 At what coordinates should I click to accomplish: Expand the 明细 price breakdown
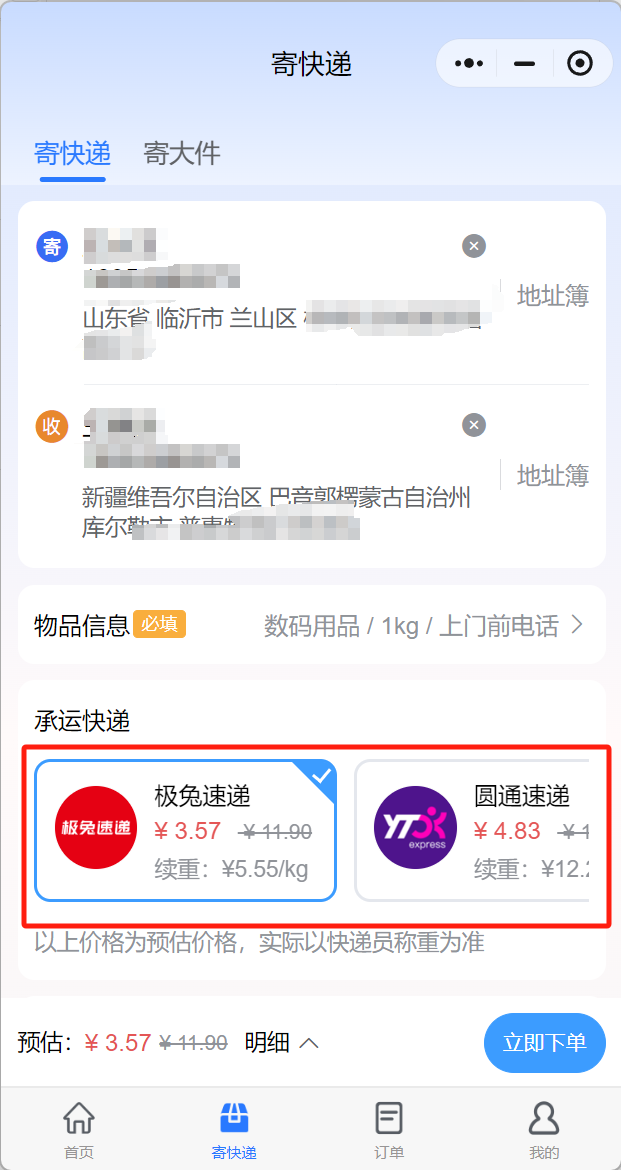(x=282, y=1043)
